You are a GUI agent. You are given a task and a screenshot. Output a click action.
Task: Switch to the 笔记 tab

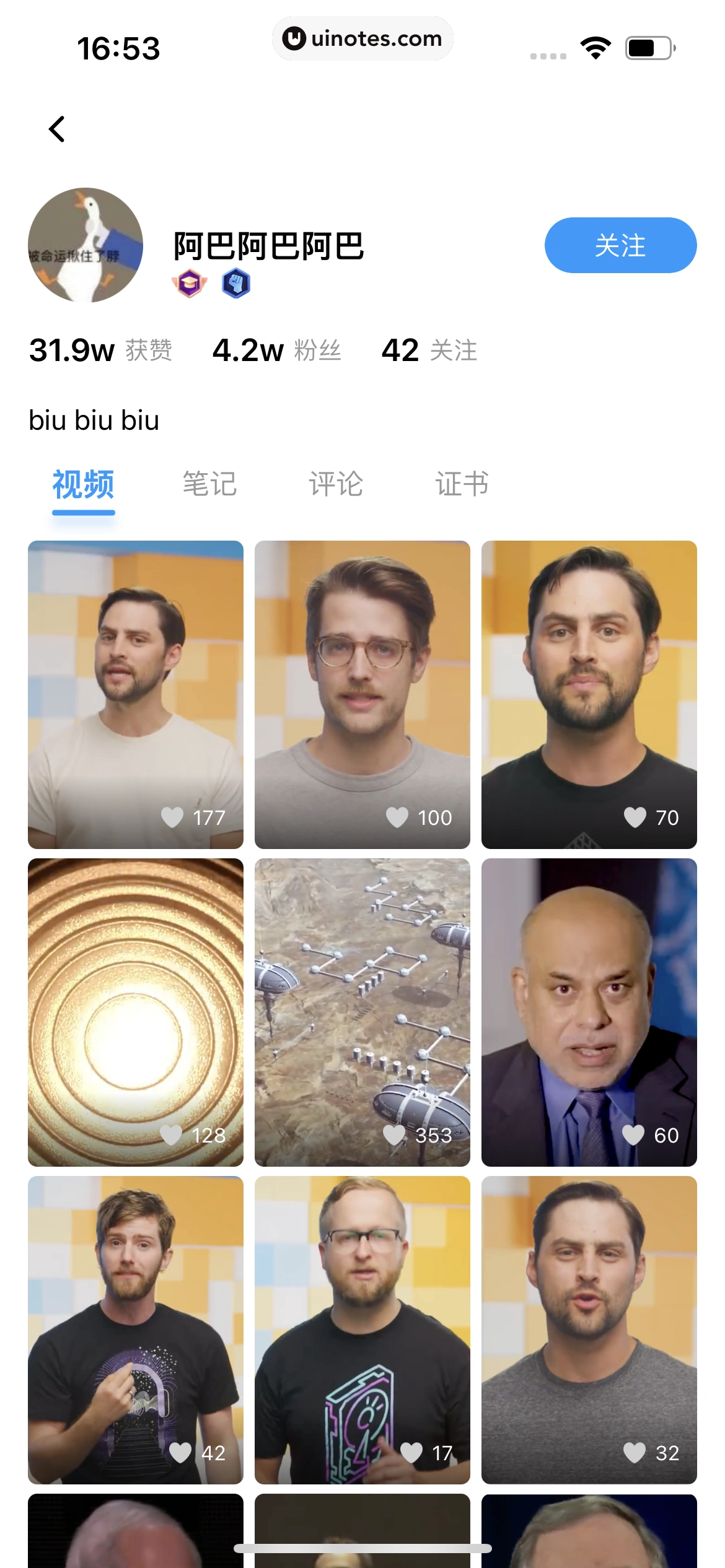(x=208, y=485)
